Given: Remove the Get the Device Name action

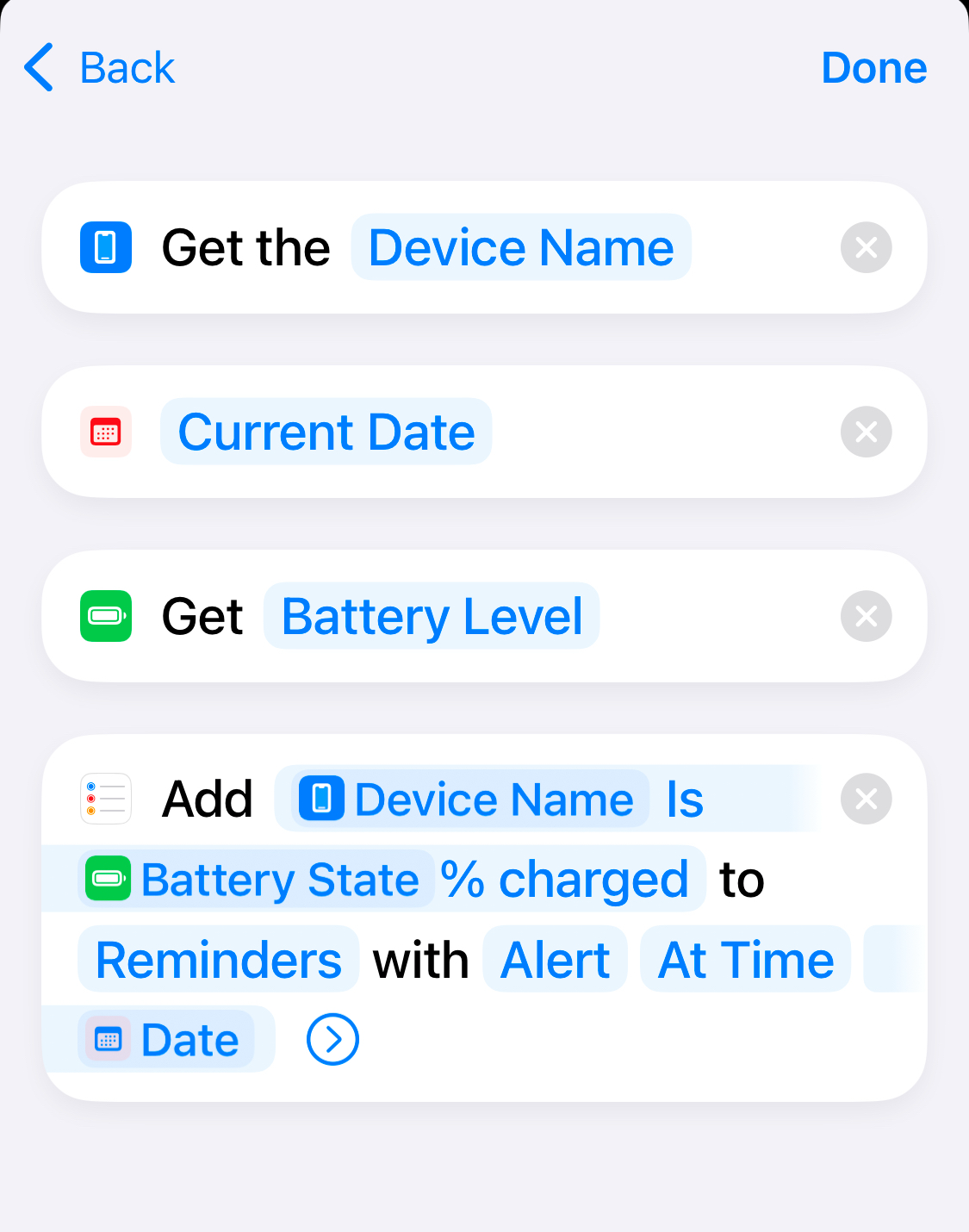Looking at the screenshot, I should click(866, 247).
